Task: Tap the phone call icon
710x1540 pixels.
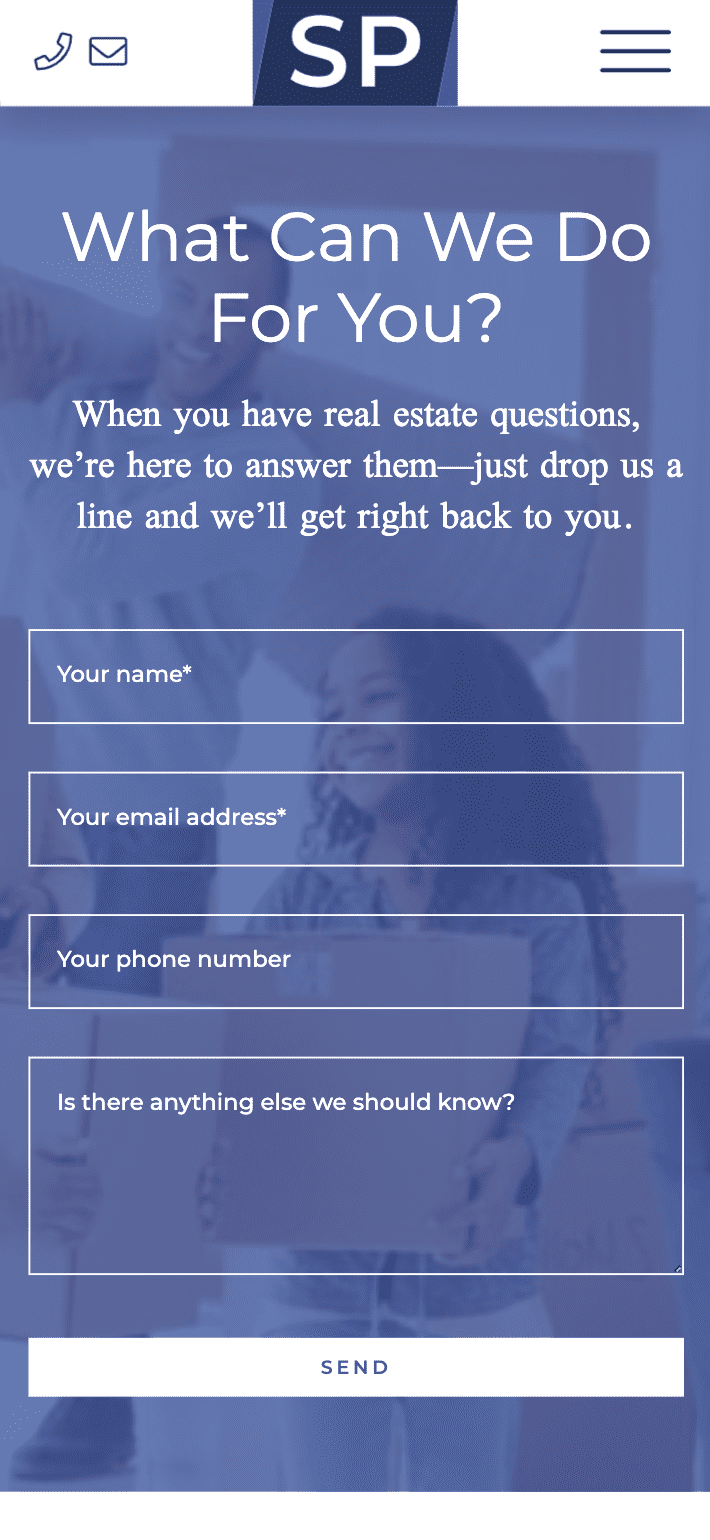Action: point(53,51)
